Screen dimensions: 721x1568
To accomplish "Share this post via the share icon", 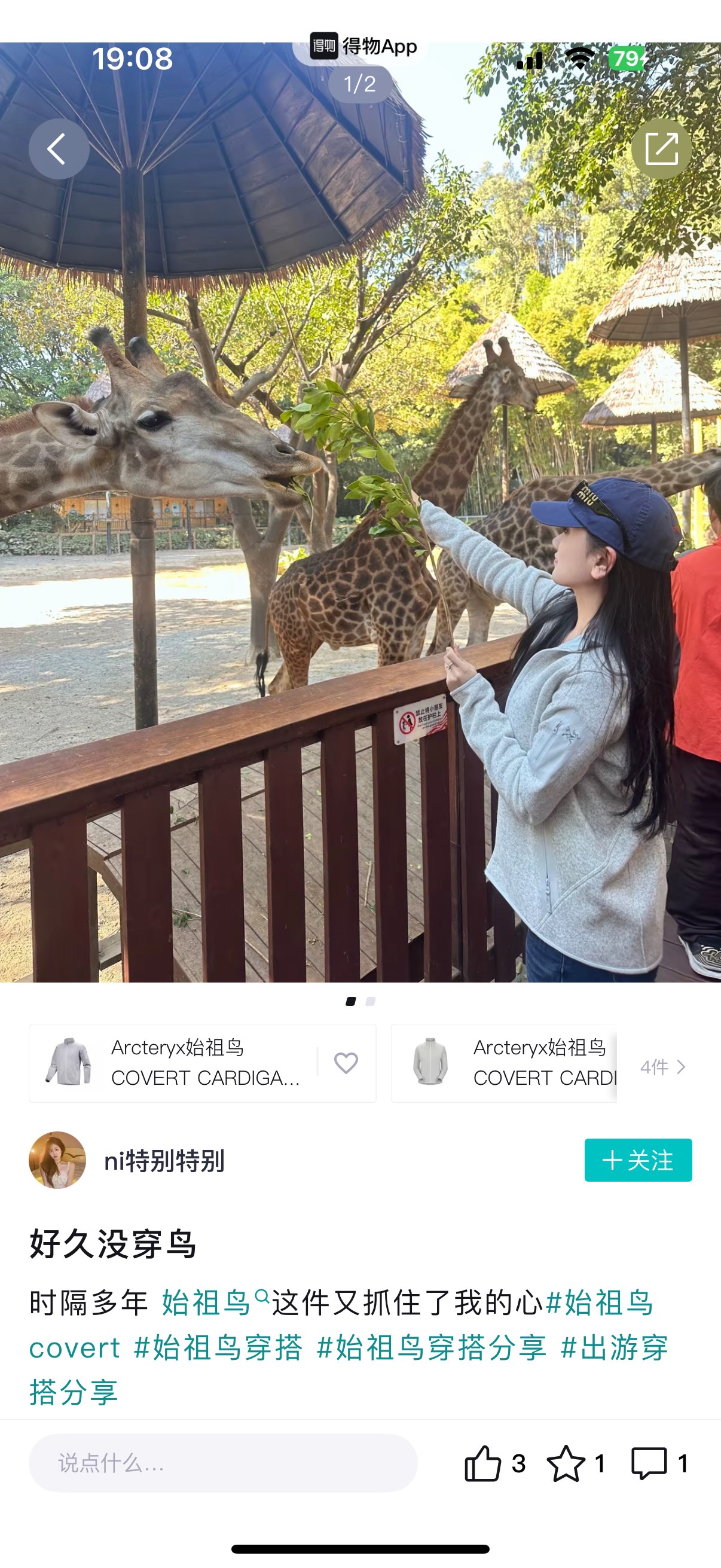I will click(661, 149).
